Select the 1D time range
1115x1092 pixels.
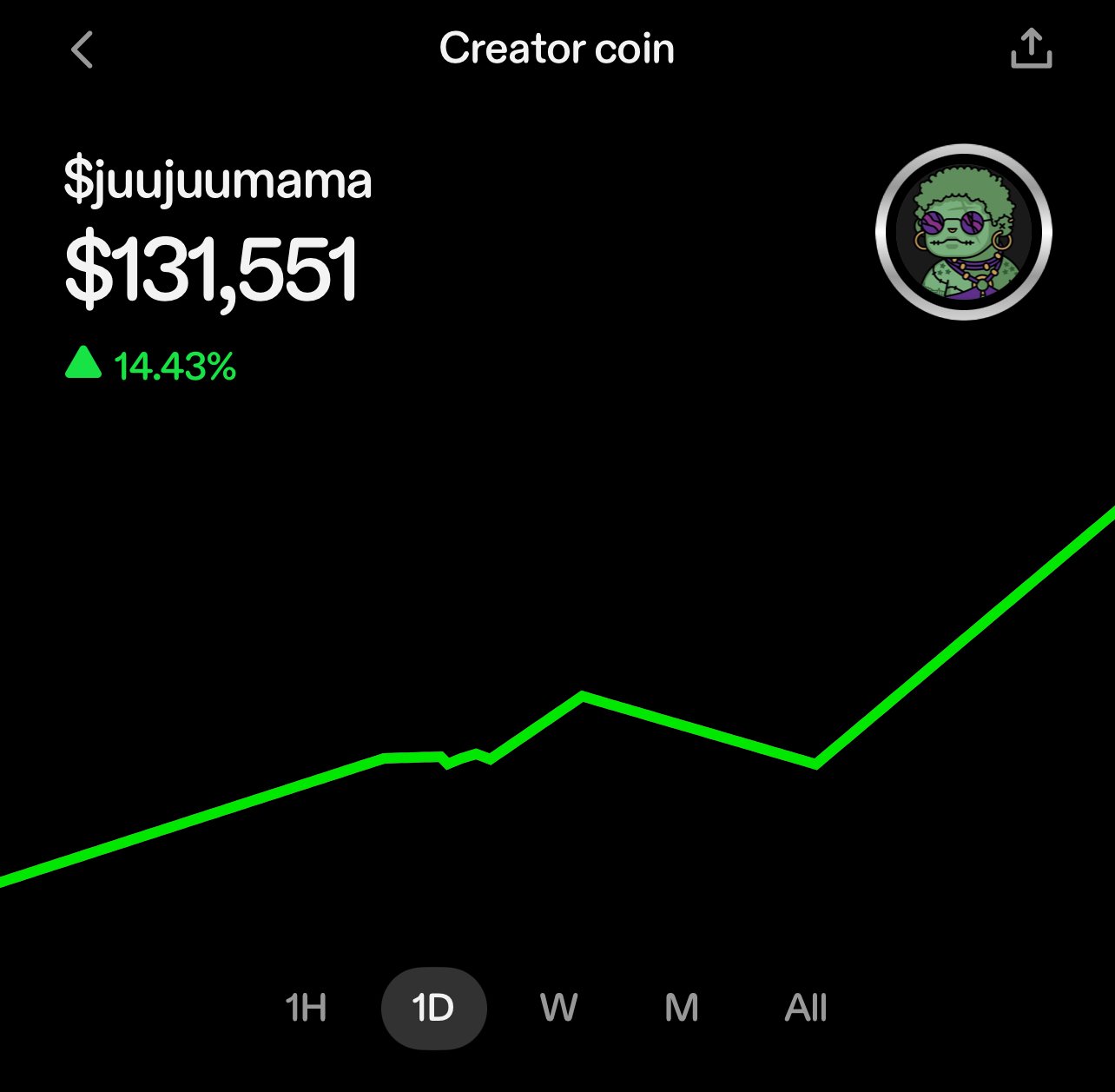point(433,1008)
